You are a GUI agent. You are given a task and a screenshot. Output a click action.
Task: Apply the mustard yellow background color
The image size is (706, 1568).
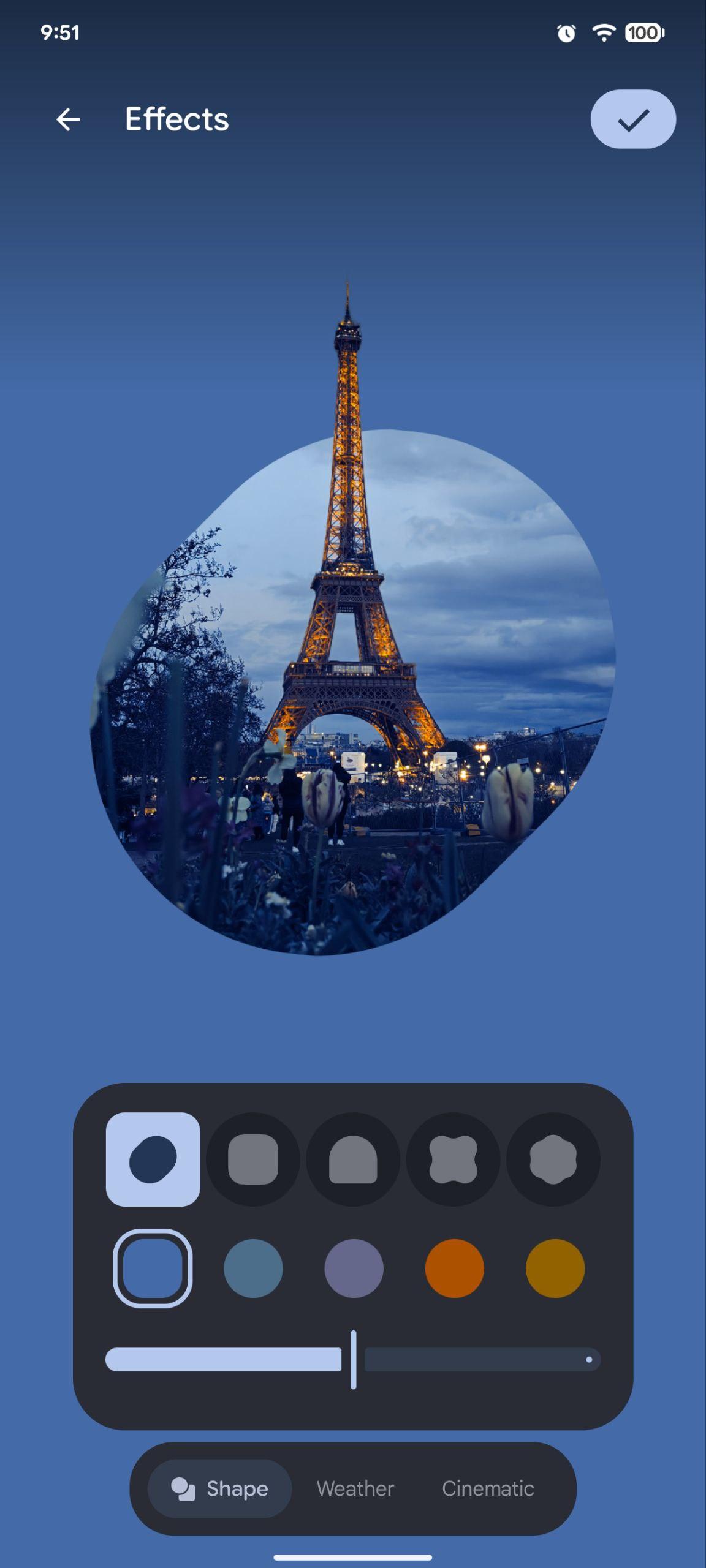(x=555, y=1268)
